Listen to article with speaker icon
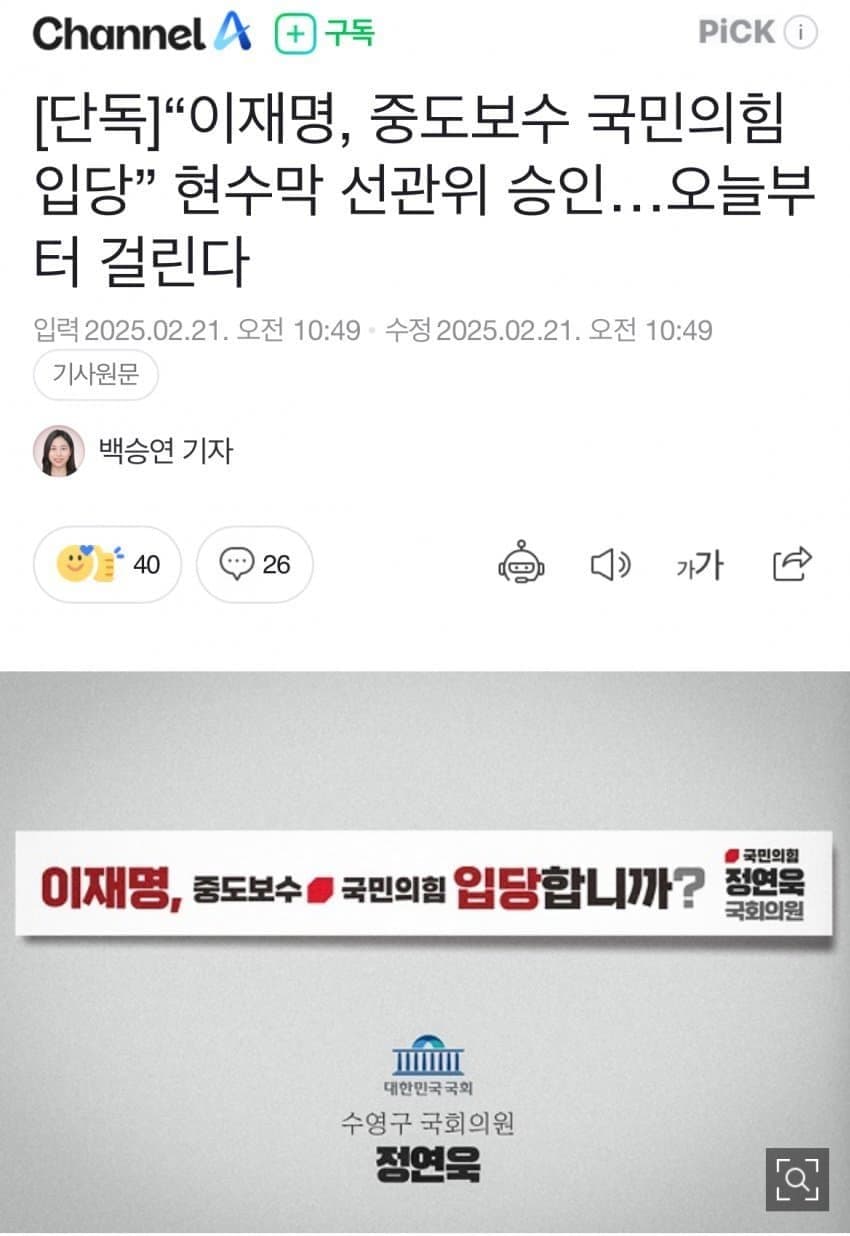850x1236 pixels. 610,565
